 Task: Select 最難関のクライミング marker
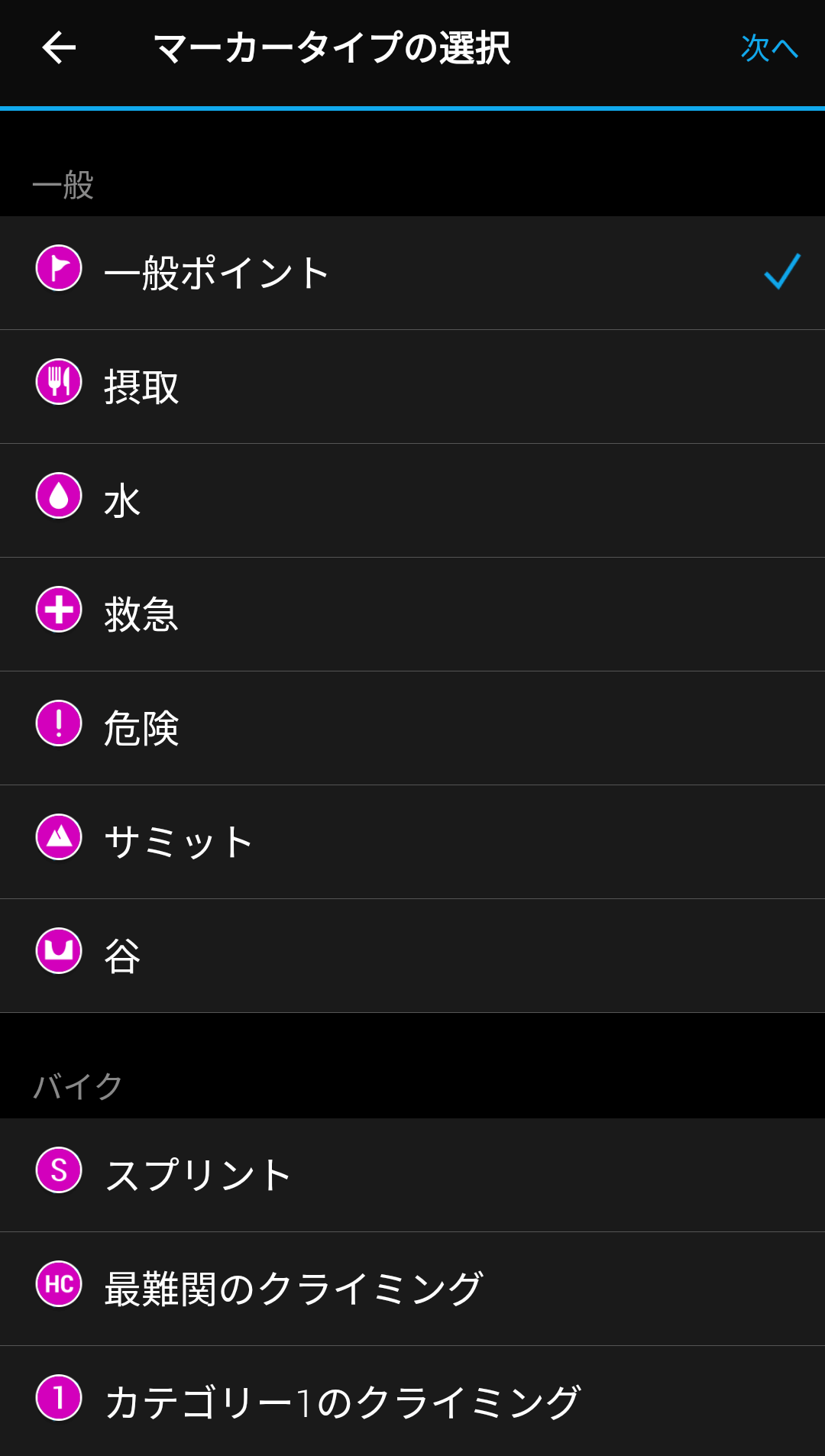pyautogui.click(x=412, y=1289)
